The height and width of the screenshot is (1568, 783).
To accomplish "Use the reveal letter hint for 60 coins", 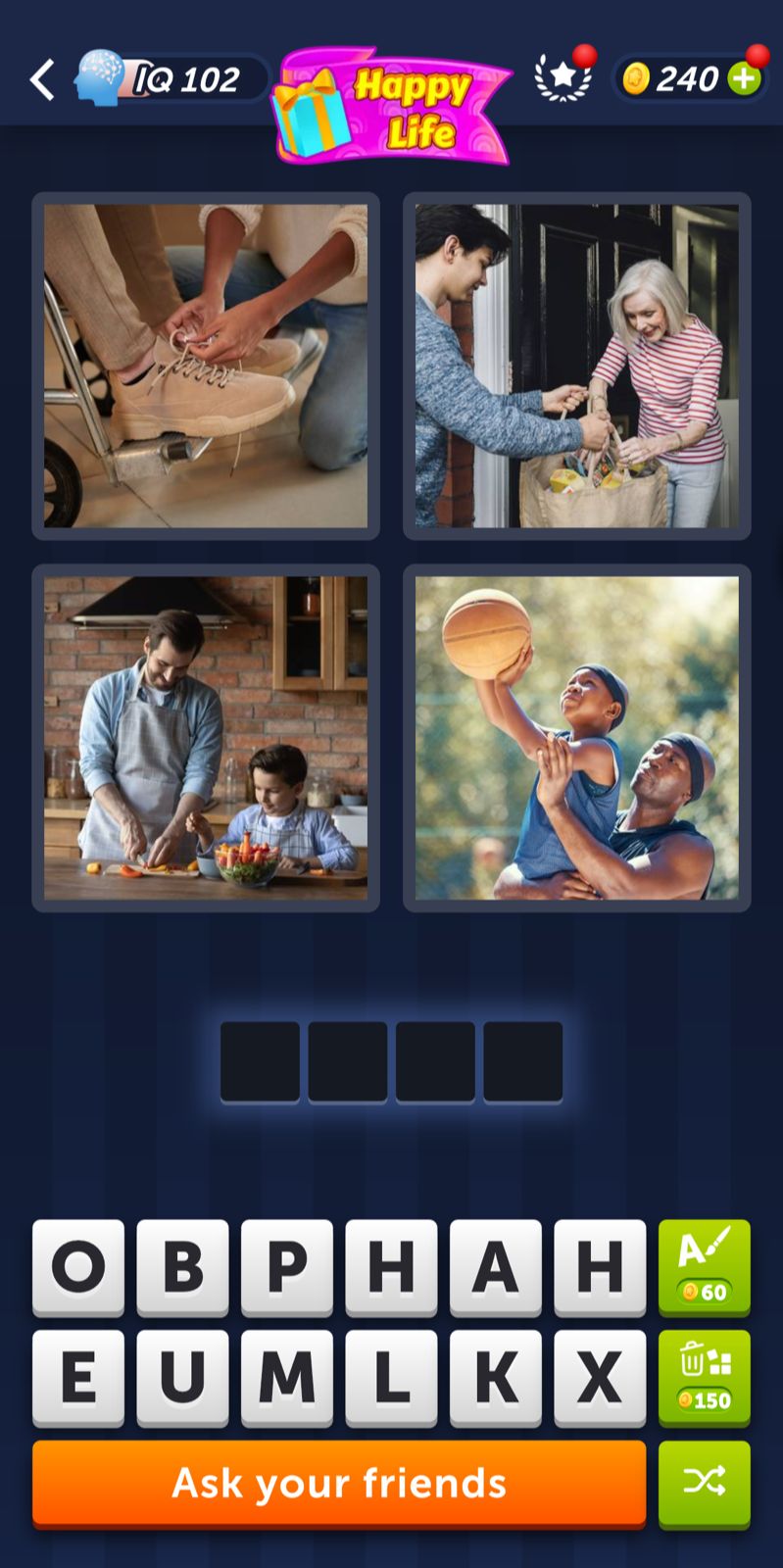I will point(704,1265).
